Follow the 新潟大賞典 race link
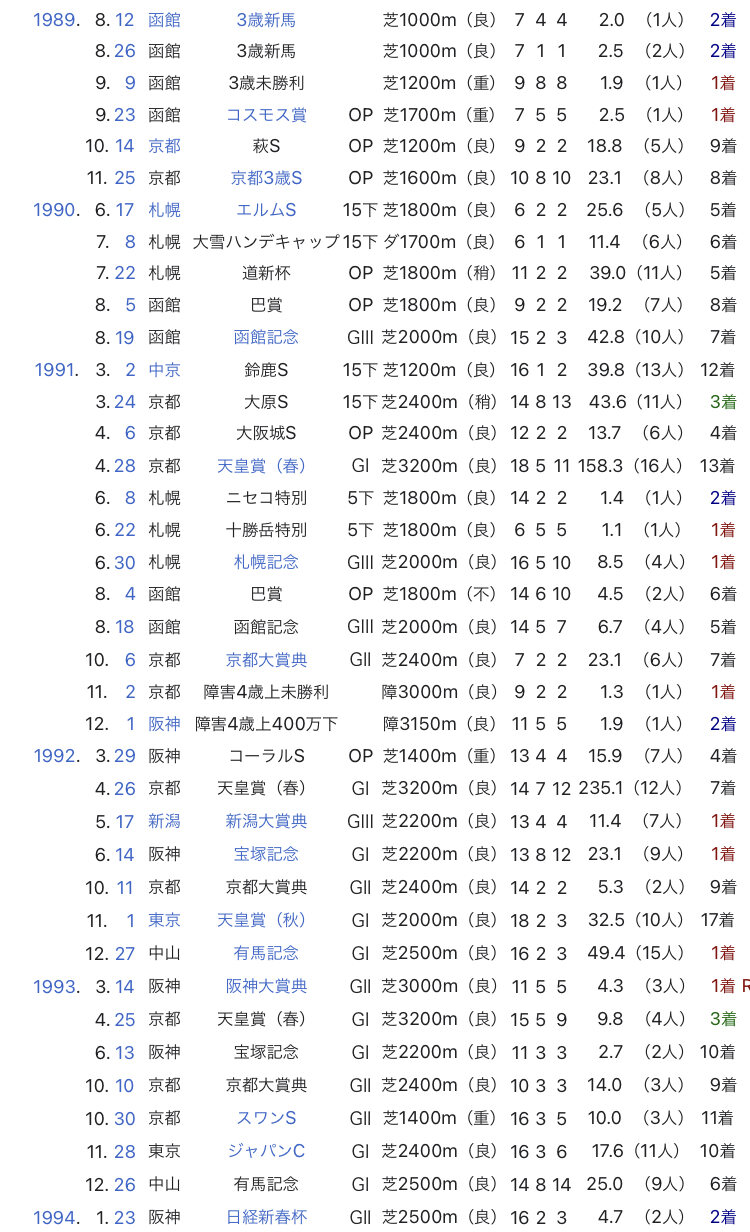750x1232 pixels. [x=266, y=821]
